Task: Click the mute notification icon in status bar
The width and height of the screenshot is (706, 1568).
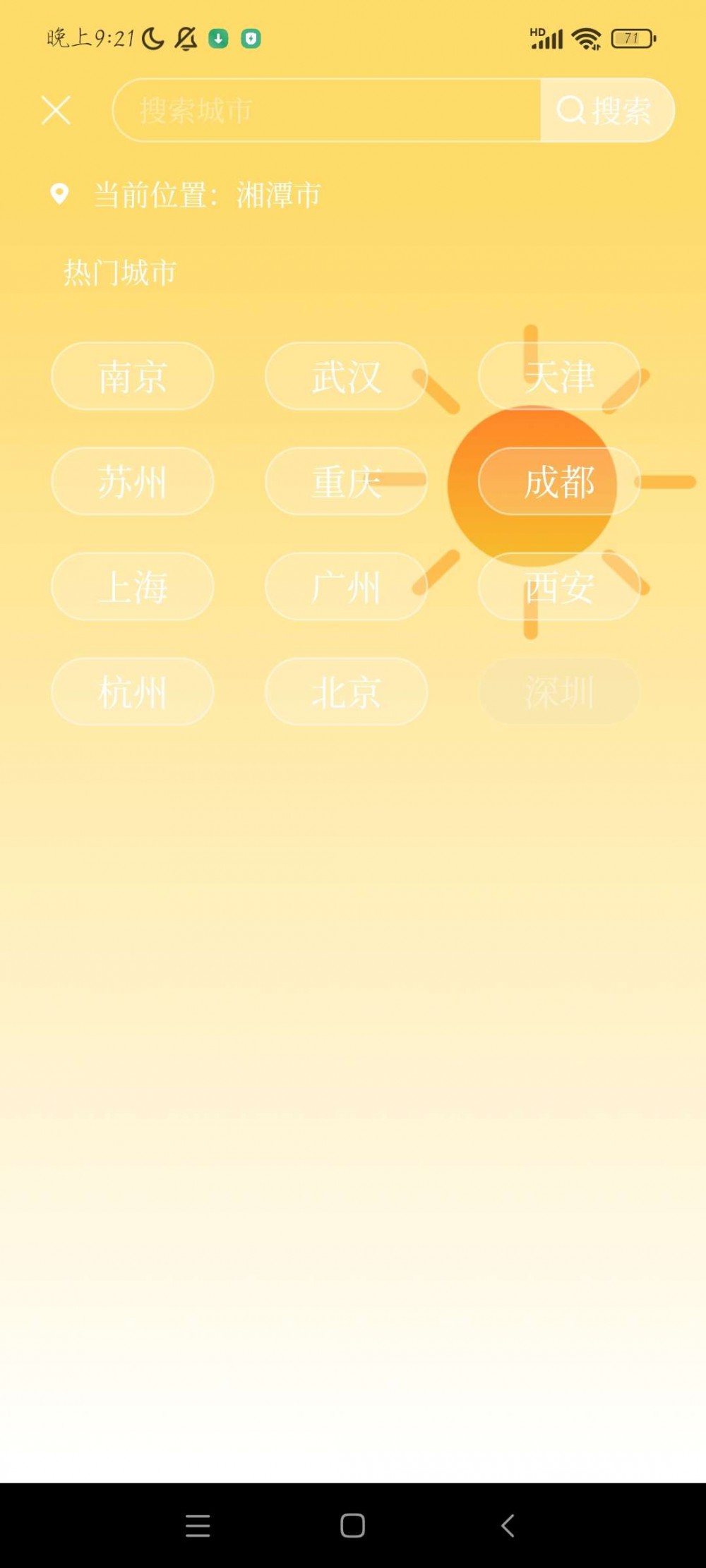Action: [x=186, y=38]
